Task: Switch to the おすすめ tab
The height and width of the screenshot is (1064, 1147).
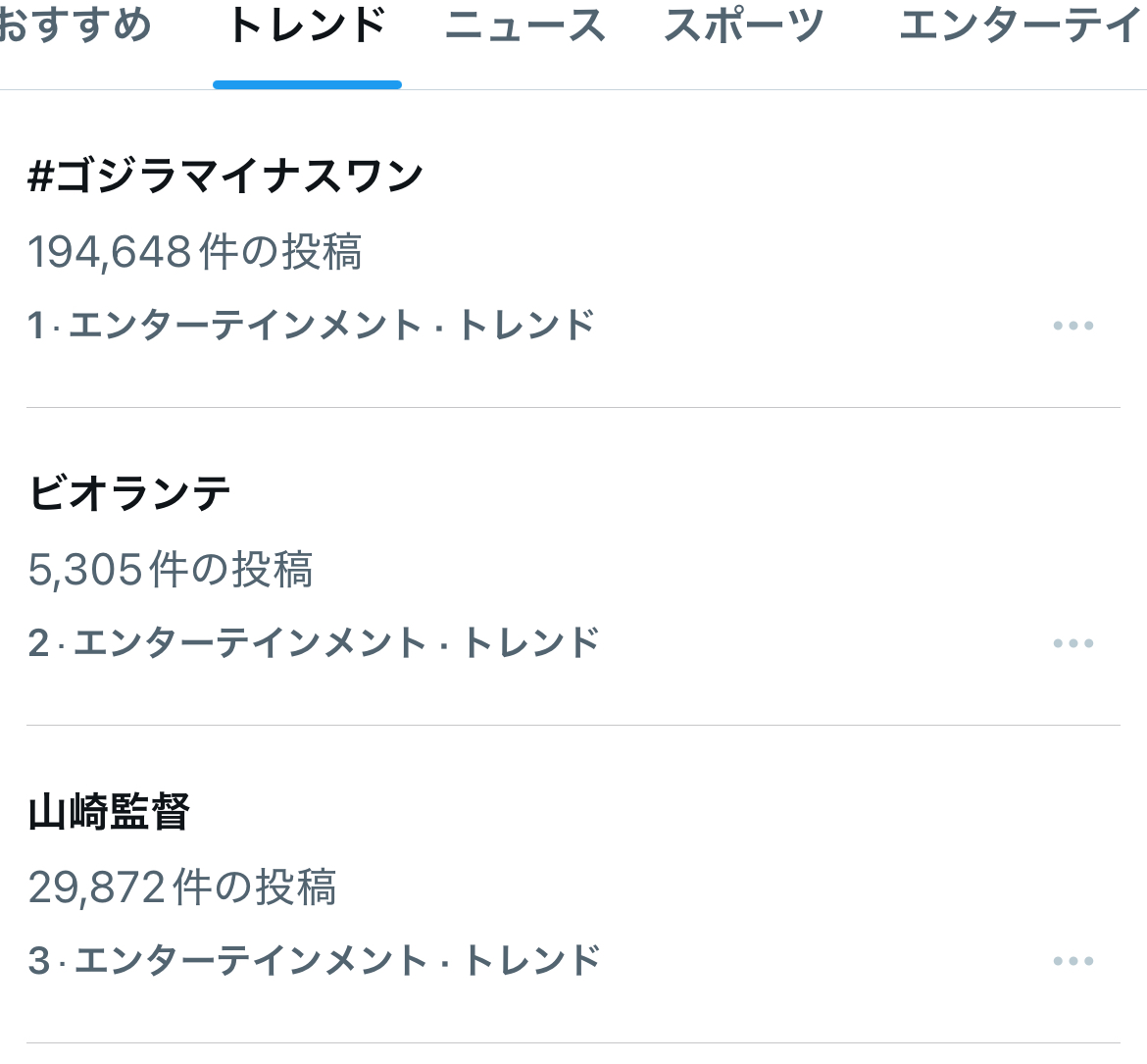Action: 75,26
